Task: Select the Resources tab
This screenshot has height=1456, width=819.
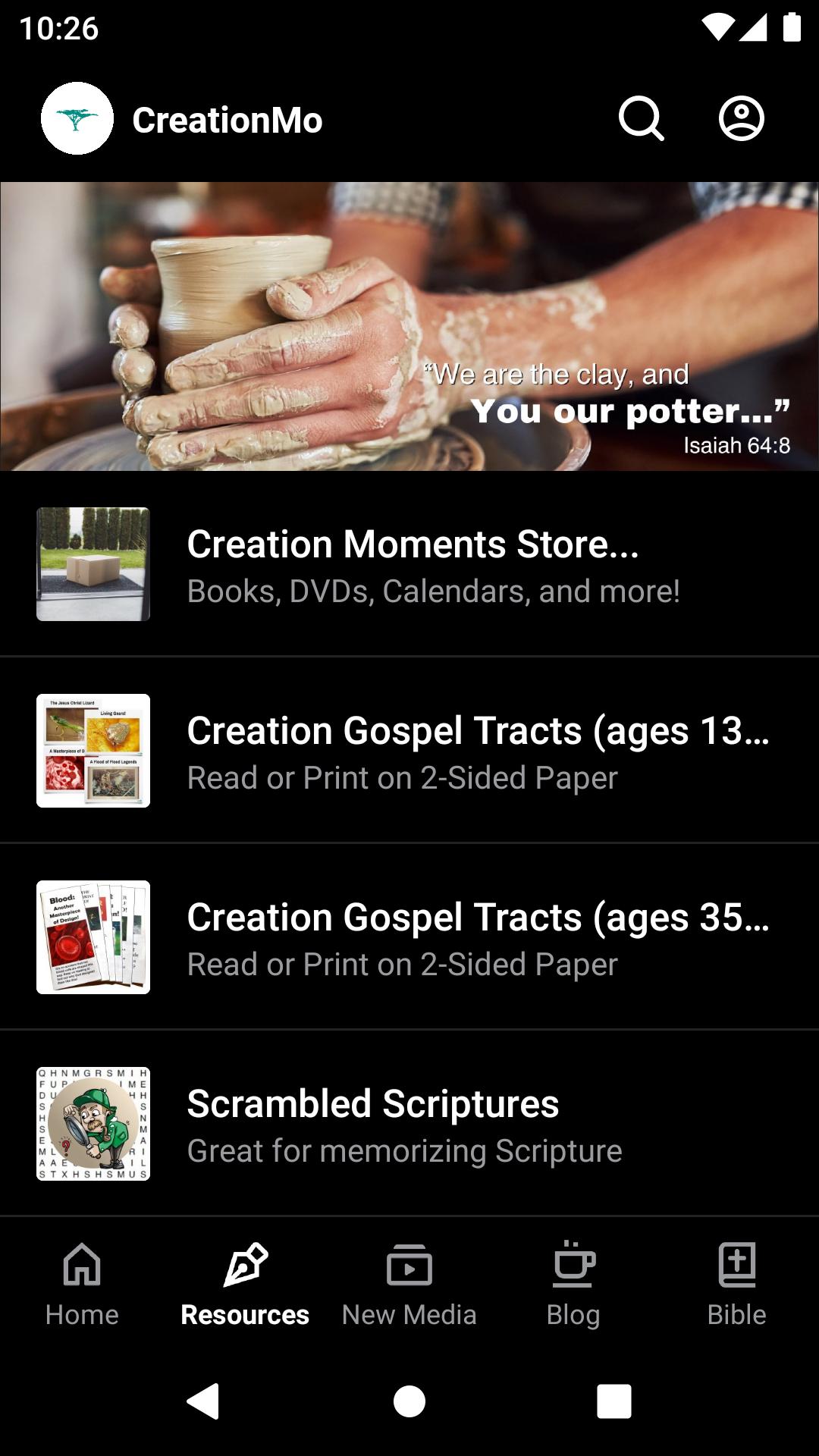Action: [245, 1283]
